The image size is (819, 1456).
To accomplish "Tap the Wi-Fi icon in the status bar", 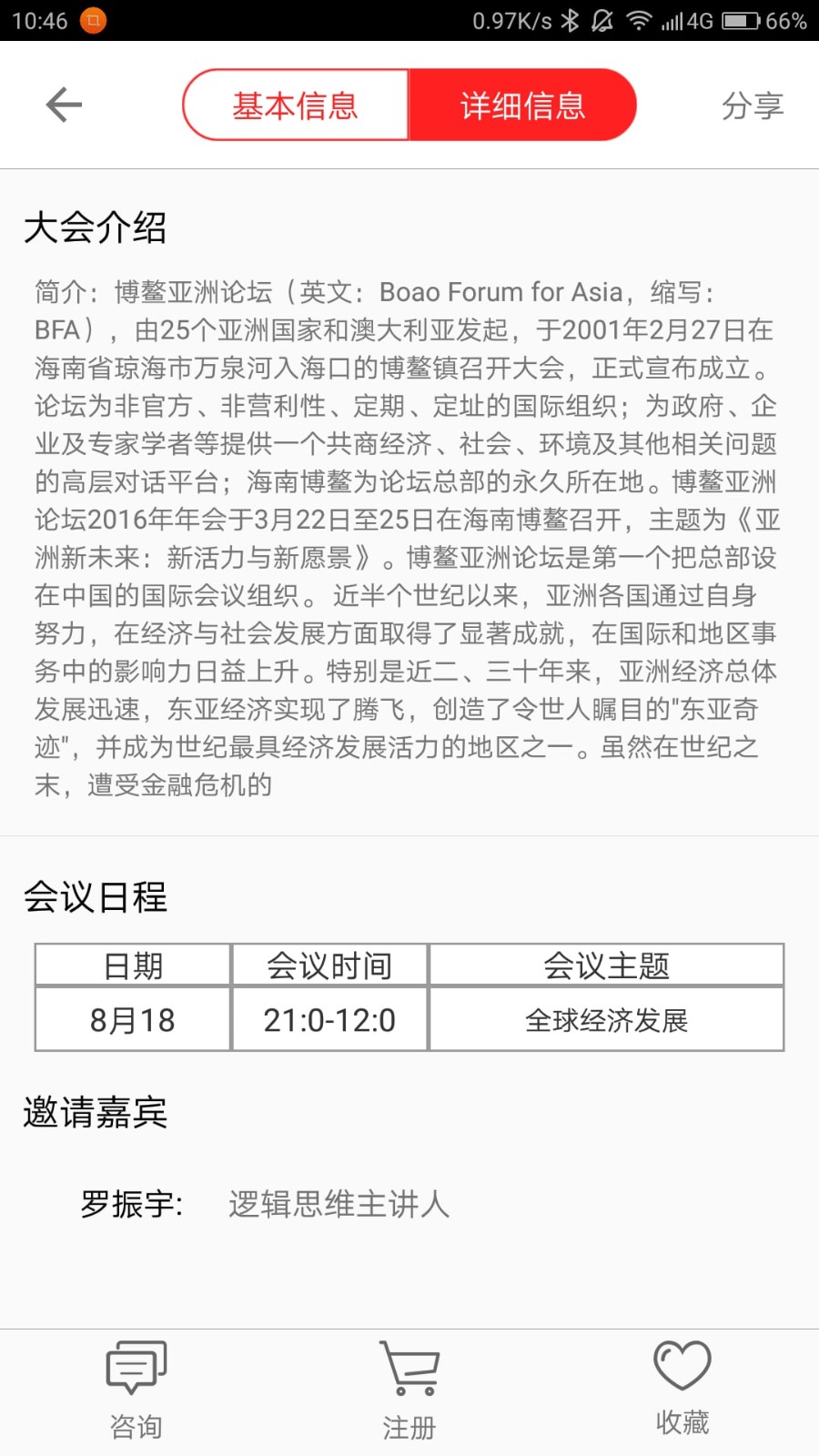I will (x=639, y=18).
